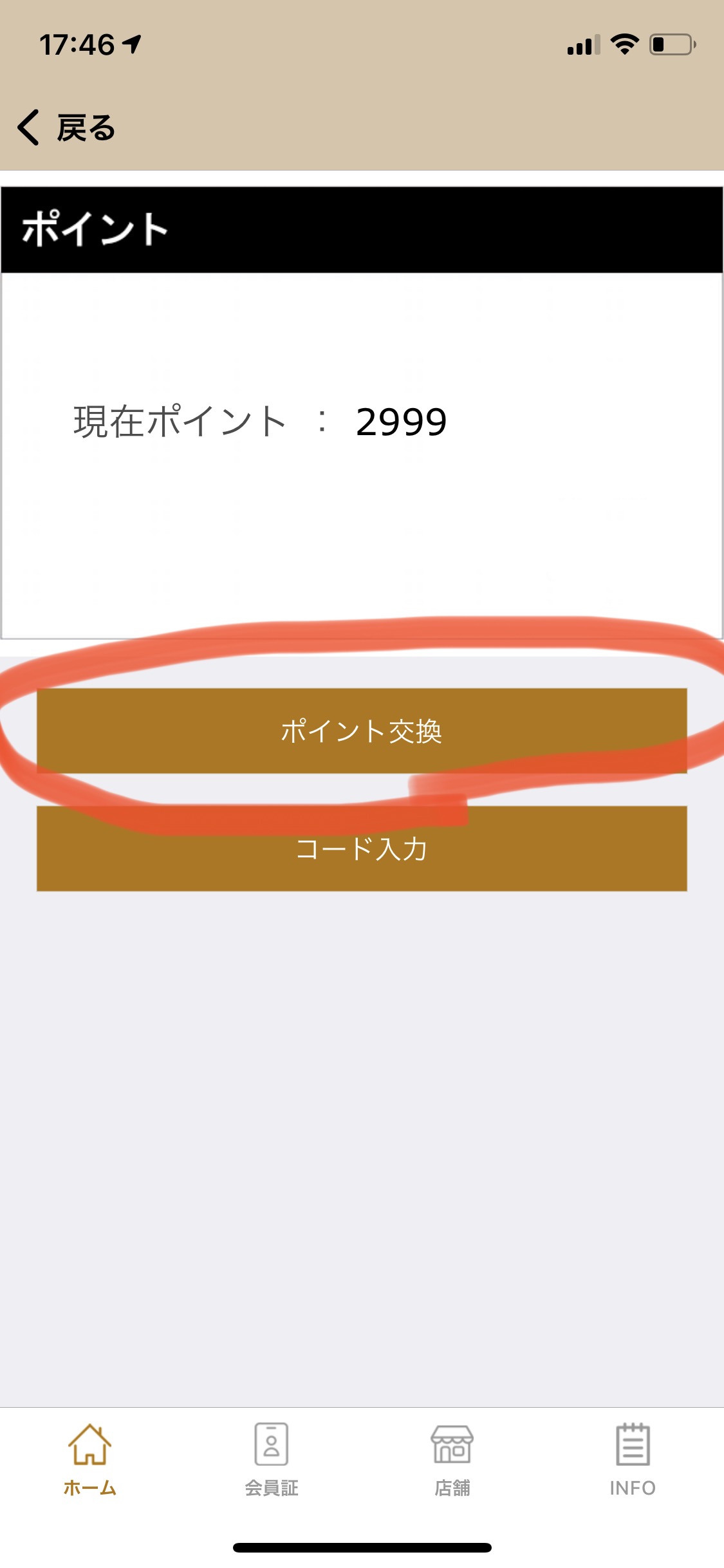Tap the ポイント交換 button
This screenshot has height=1568, width=724.
(362, 731)
